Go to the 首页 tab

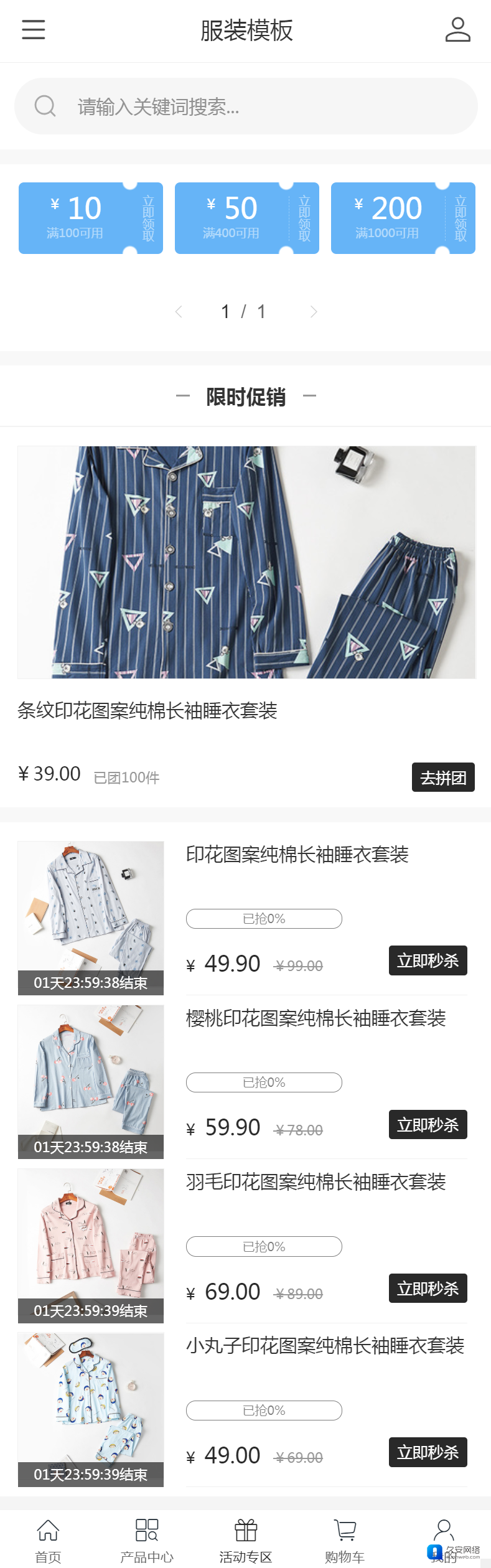coord(48,1541)
